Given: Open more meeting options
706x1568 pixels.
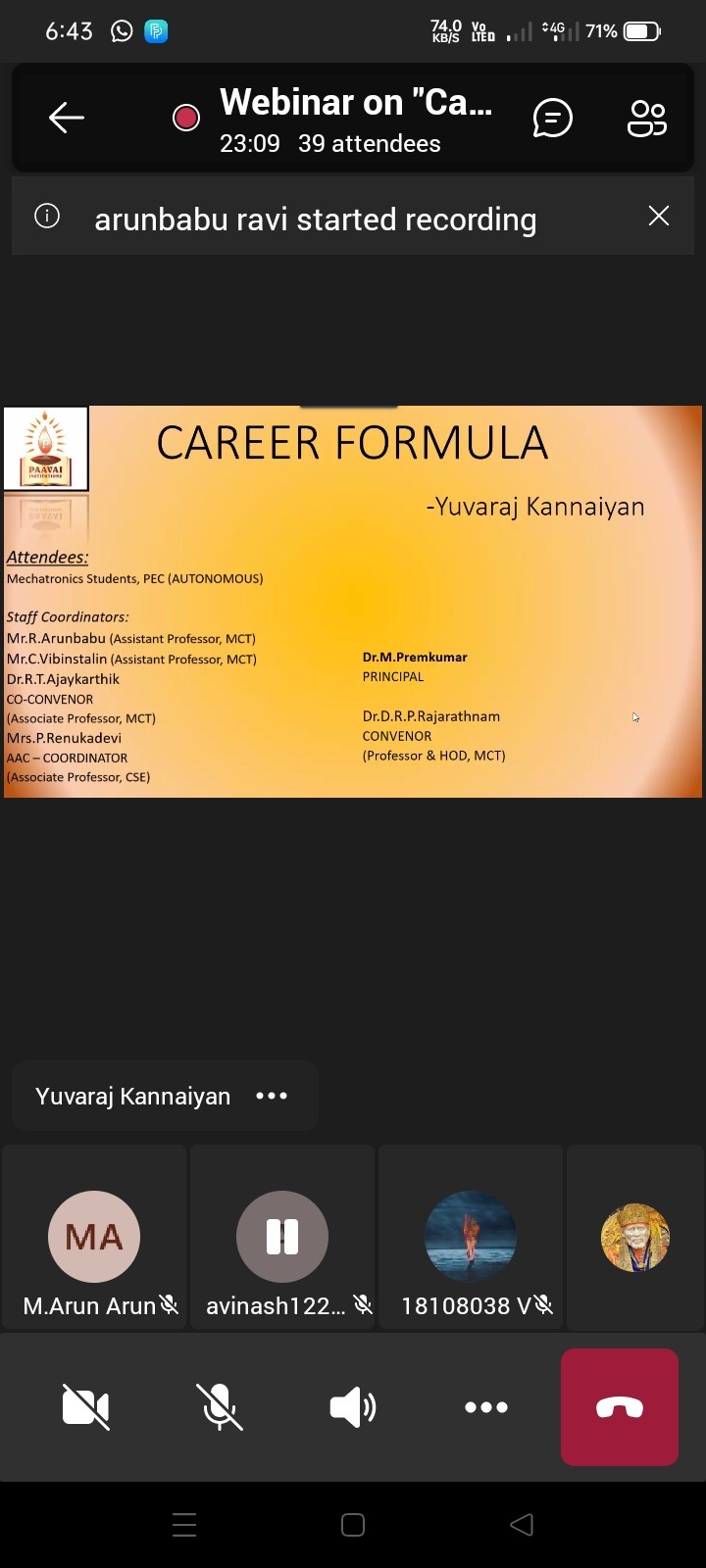Looking at the screenshot, I should (x=486, y=1407).
